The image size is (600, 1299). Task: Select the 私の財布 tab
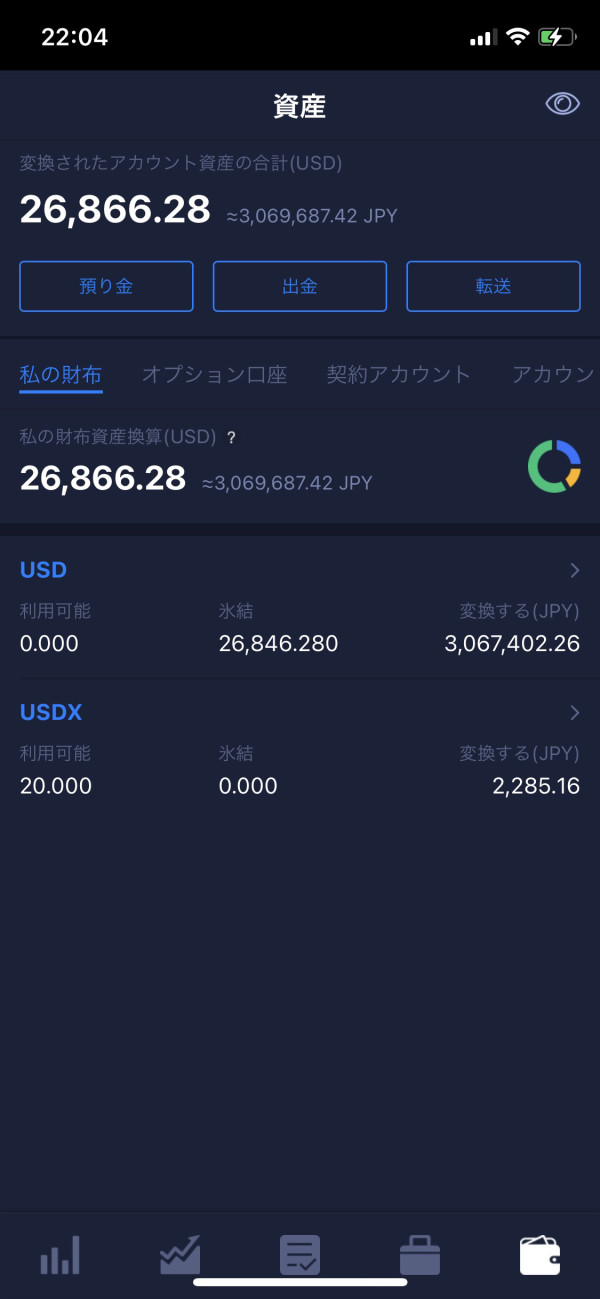pyautogui.click(x=61, y=375)
